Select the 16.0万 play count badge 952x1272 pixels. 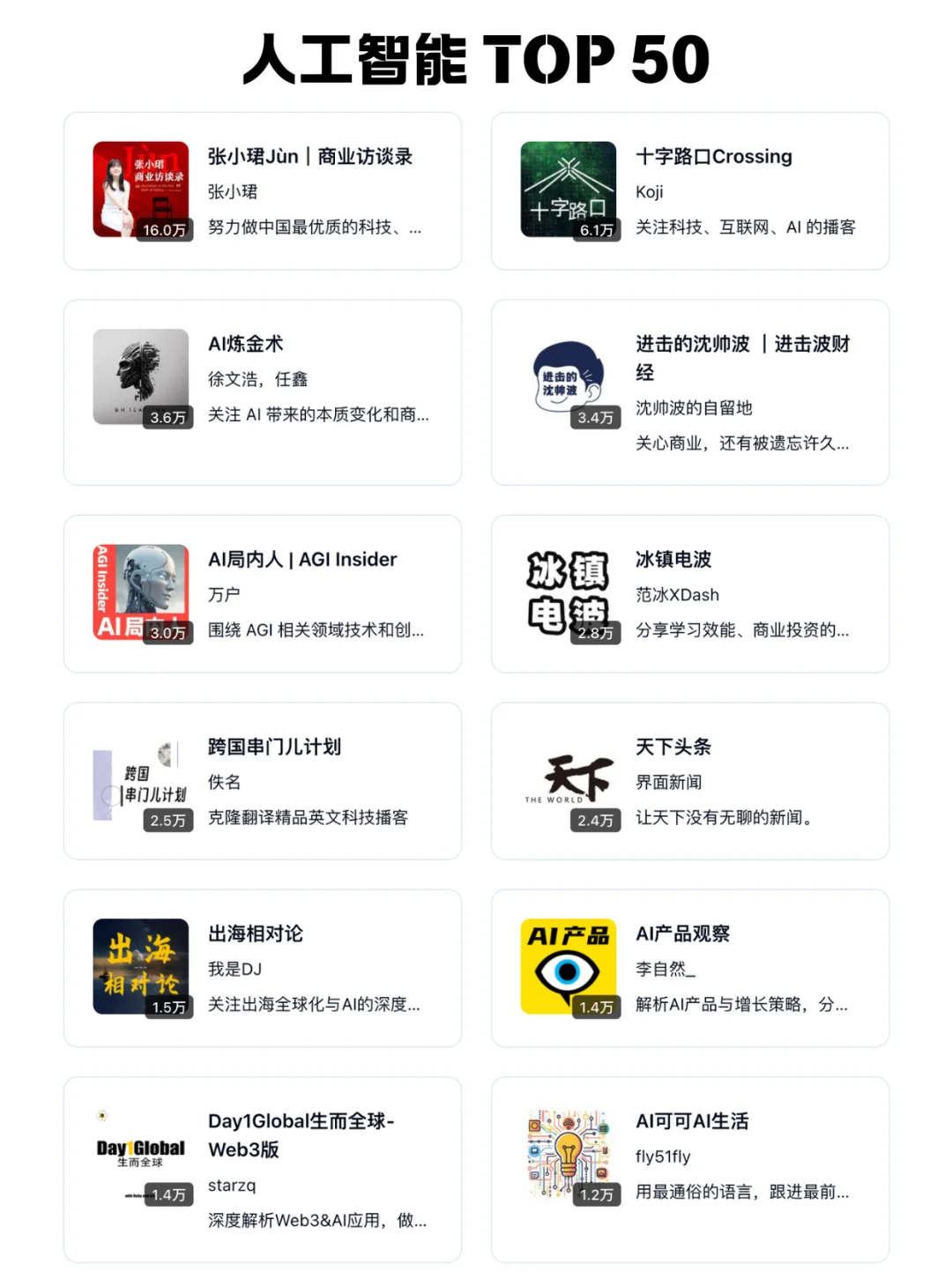click(167, 230)
